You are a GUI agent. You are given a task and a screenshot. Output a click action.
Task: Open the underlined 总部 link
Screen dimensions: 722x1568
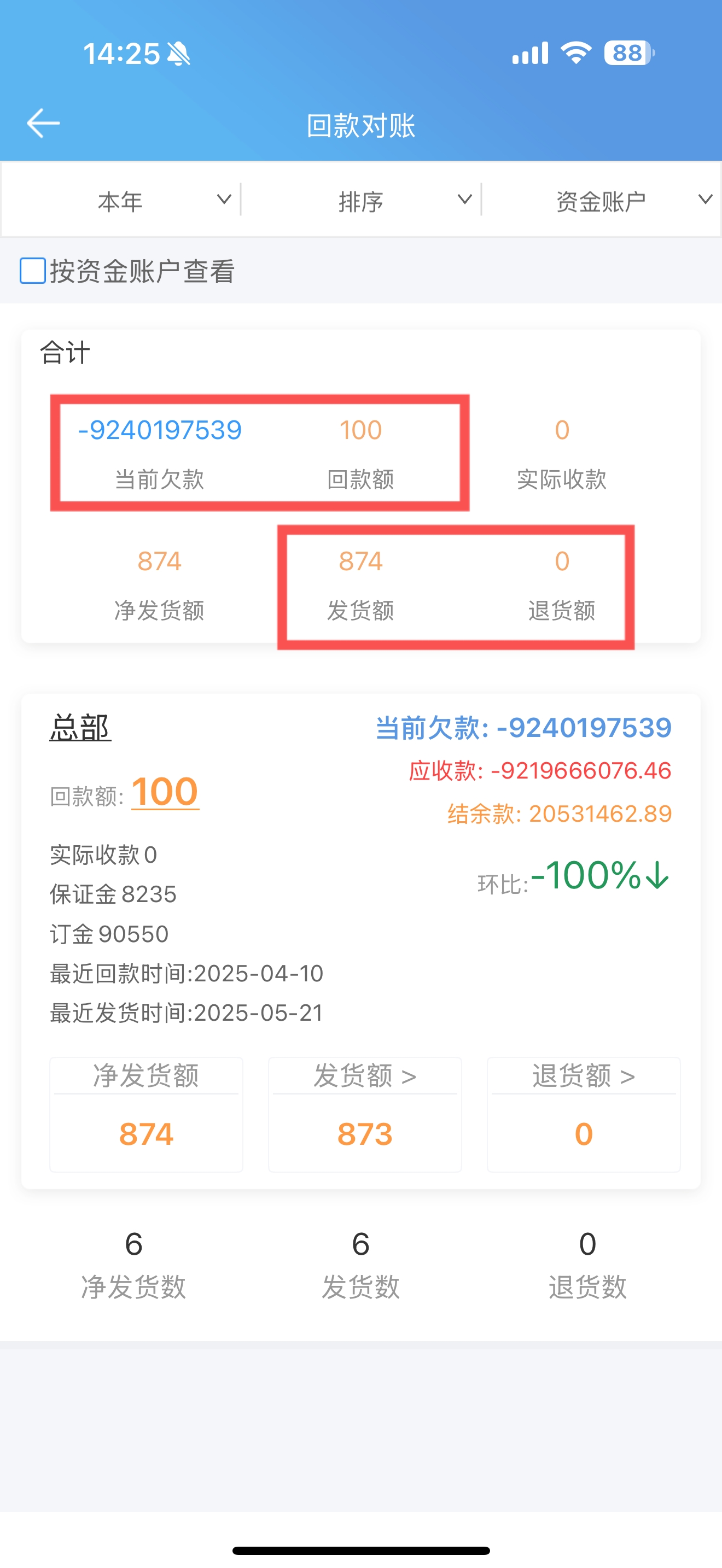pos(80,727)
